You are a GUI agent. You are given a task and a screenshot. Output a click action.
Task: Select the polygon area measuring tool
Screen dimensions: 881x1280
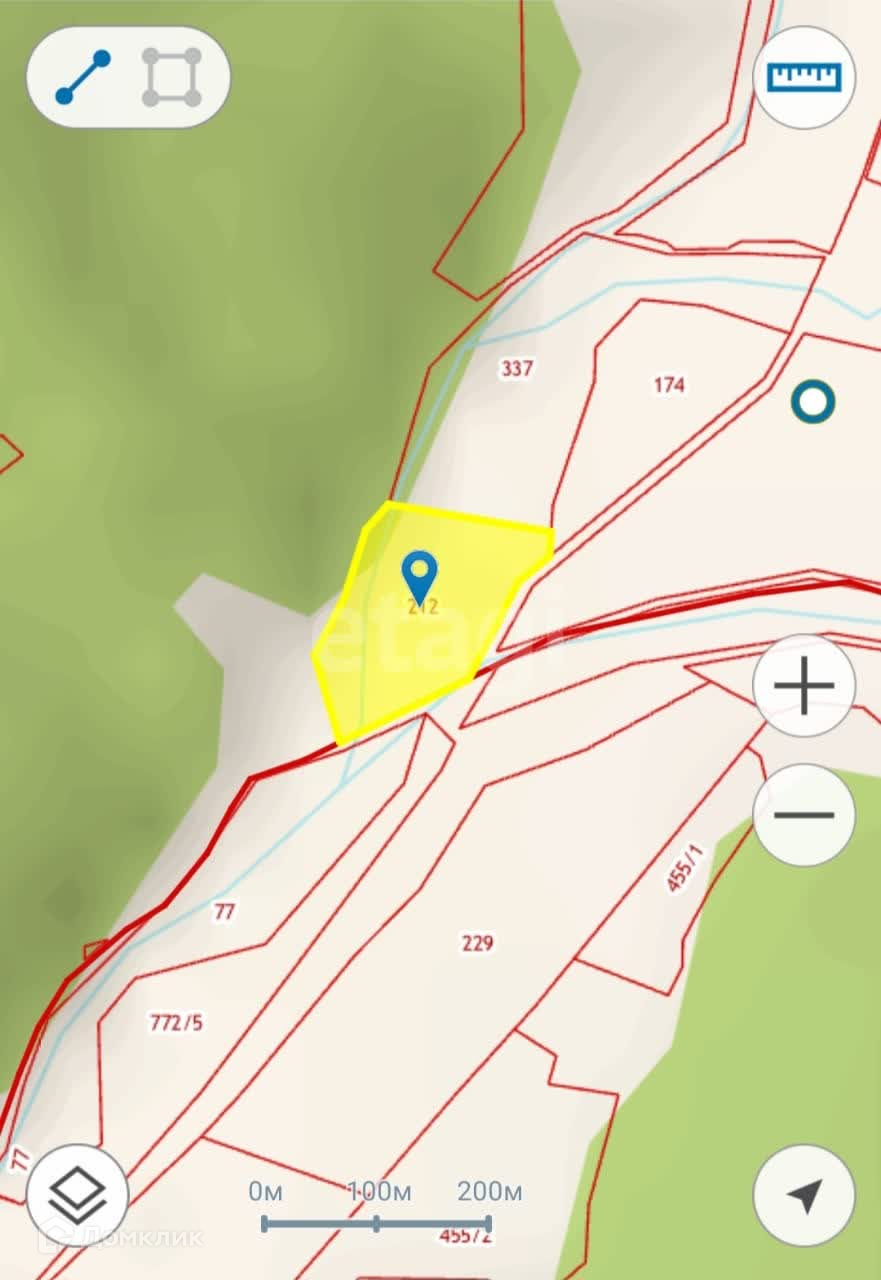pos(172,77)
